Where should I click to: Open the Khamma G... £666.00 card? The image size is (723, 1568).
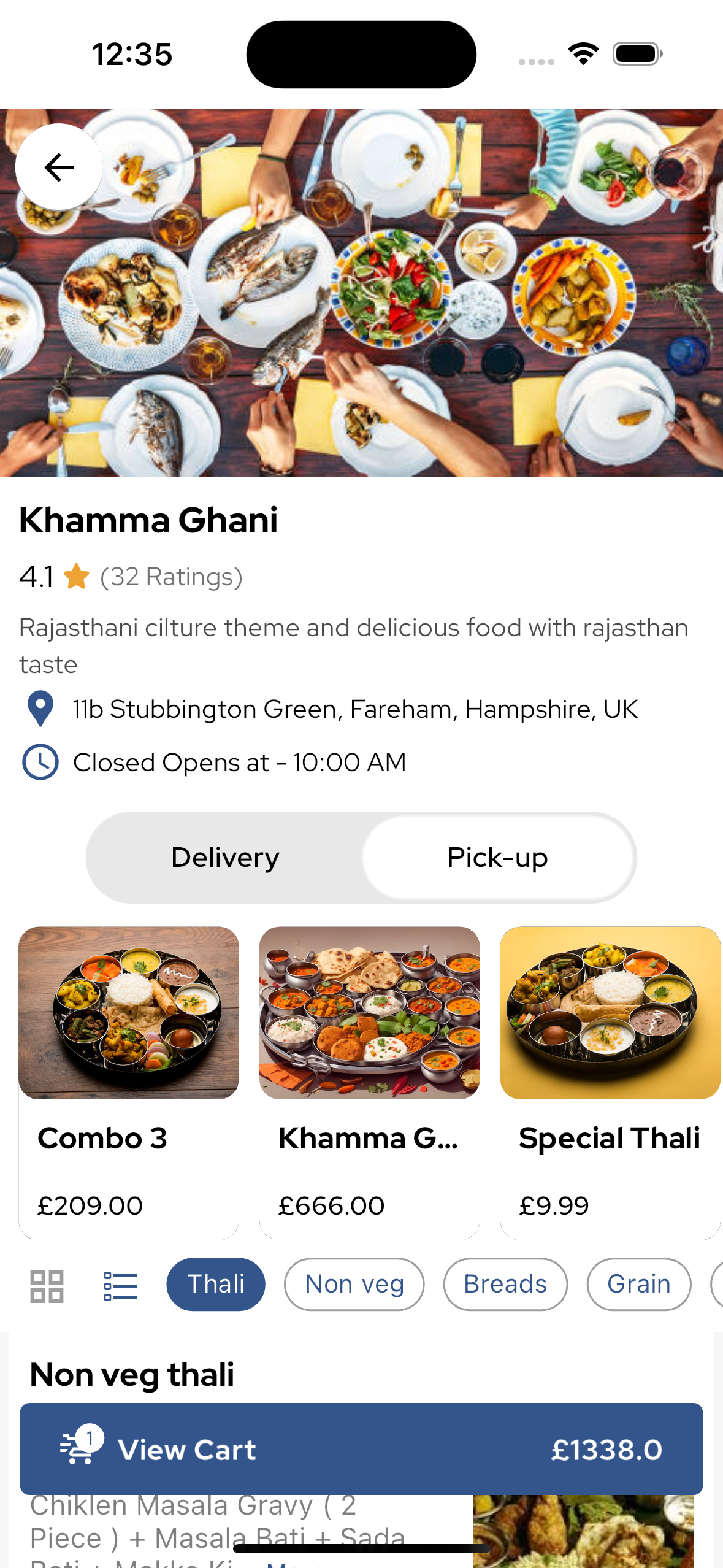(x=369, y=1082)
